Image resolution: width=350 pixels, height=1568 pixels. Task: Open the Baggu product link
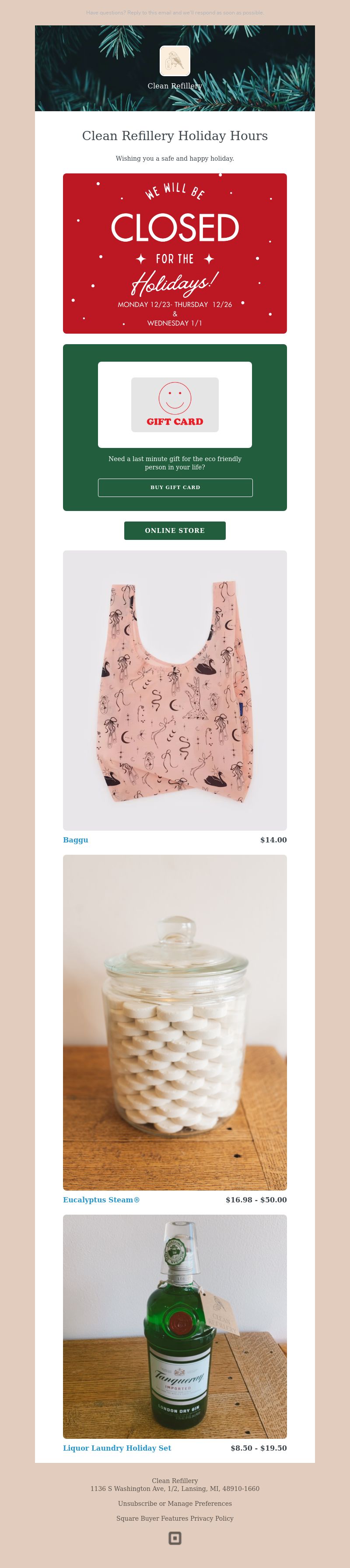(76, 839)
